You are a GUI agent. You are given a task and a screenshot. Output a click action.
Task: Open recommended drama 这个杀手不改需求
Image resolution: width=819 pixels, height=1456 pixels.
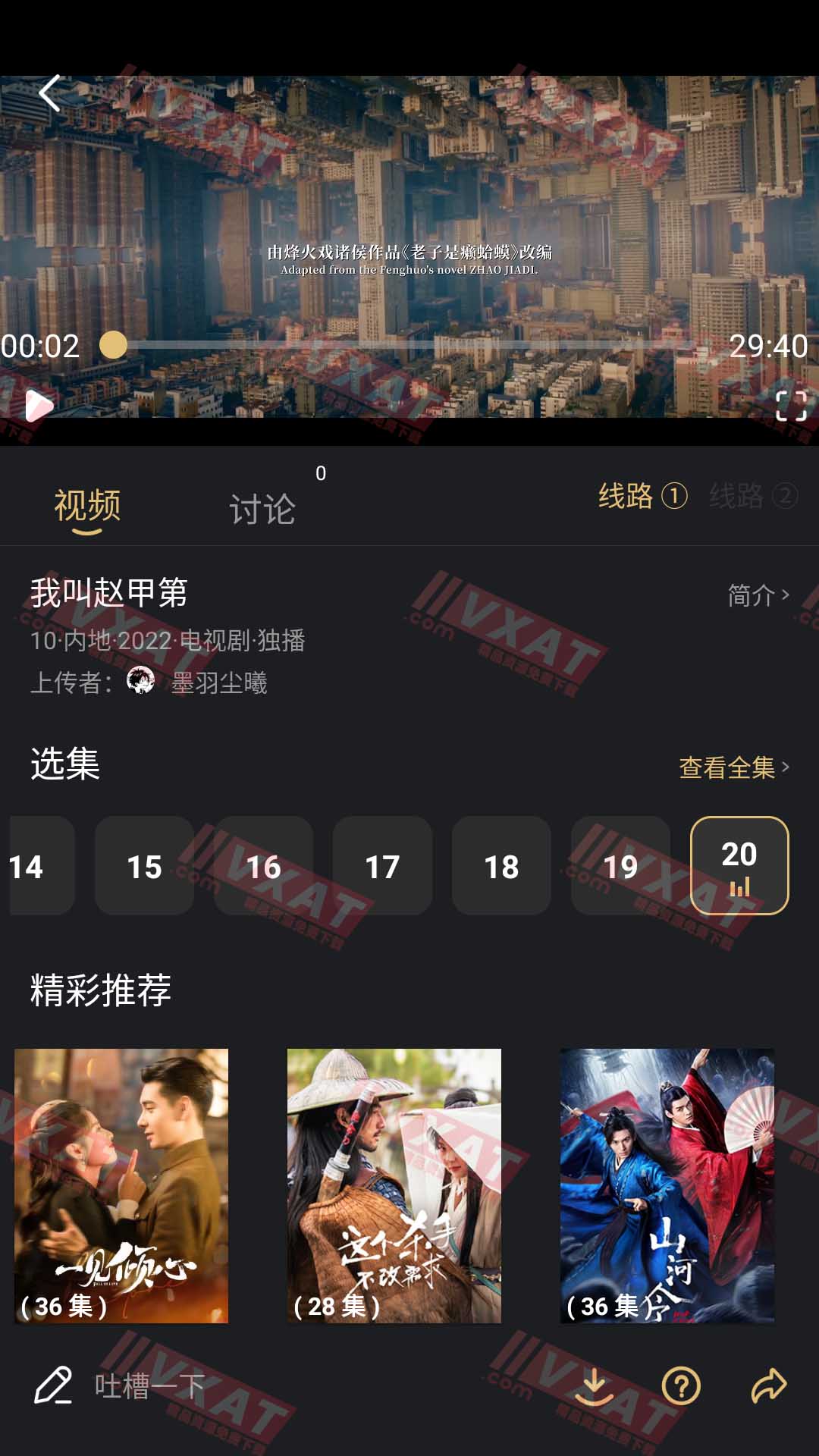[394, 1185]
